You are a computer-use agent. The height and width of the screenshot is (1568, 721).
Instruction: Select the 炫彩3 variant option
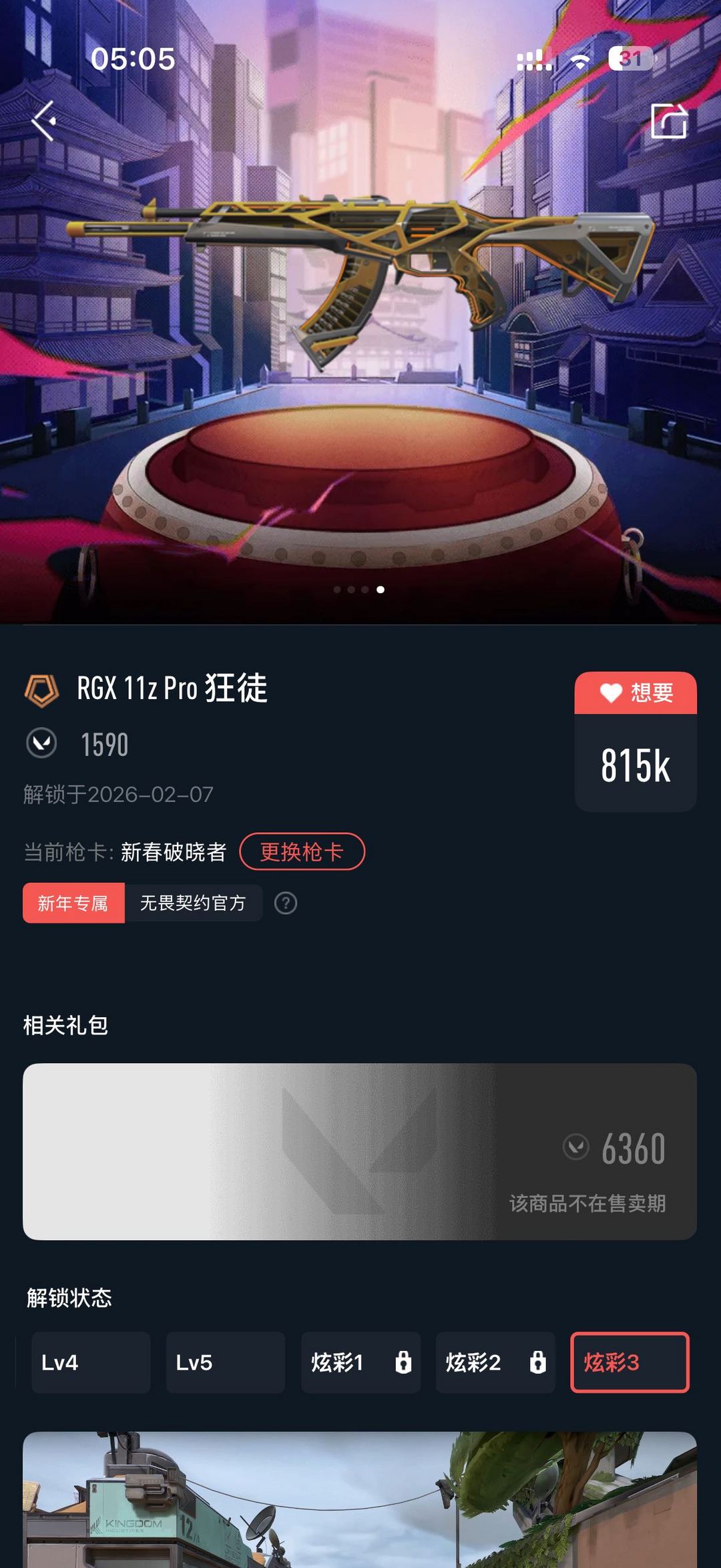(x=630, y=1362)
